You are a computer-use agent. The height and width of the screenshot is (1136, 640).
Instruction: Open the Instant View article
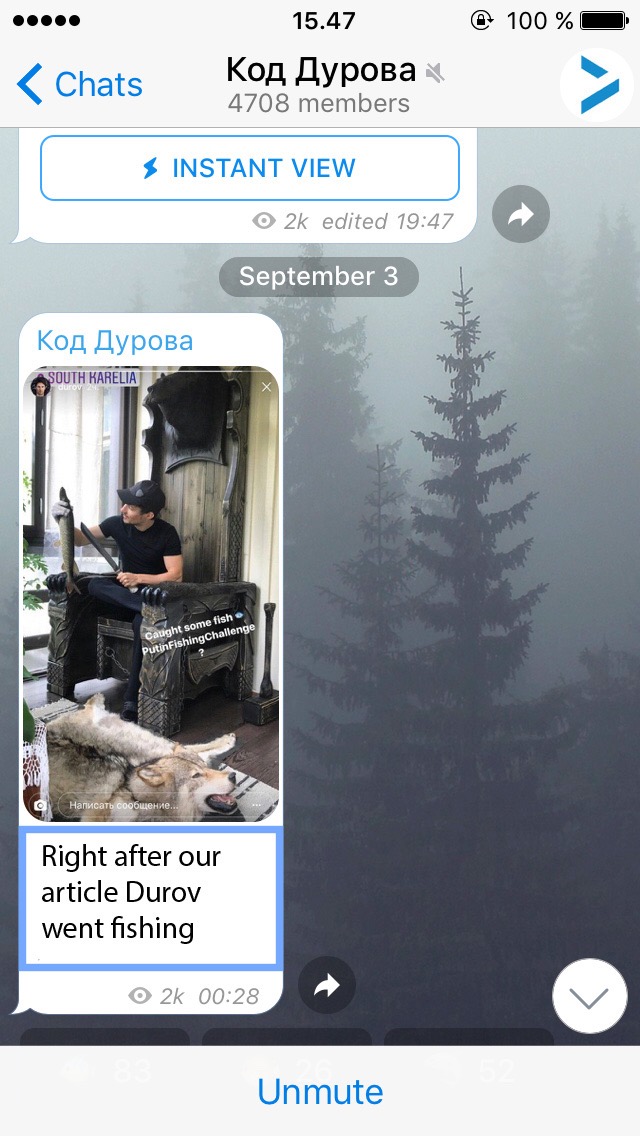(x=249, y=168)
